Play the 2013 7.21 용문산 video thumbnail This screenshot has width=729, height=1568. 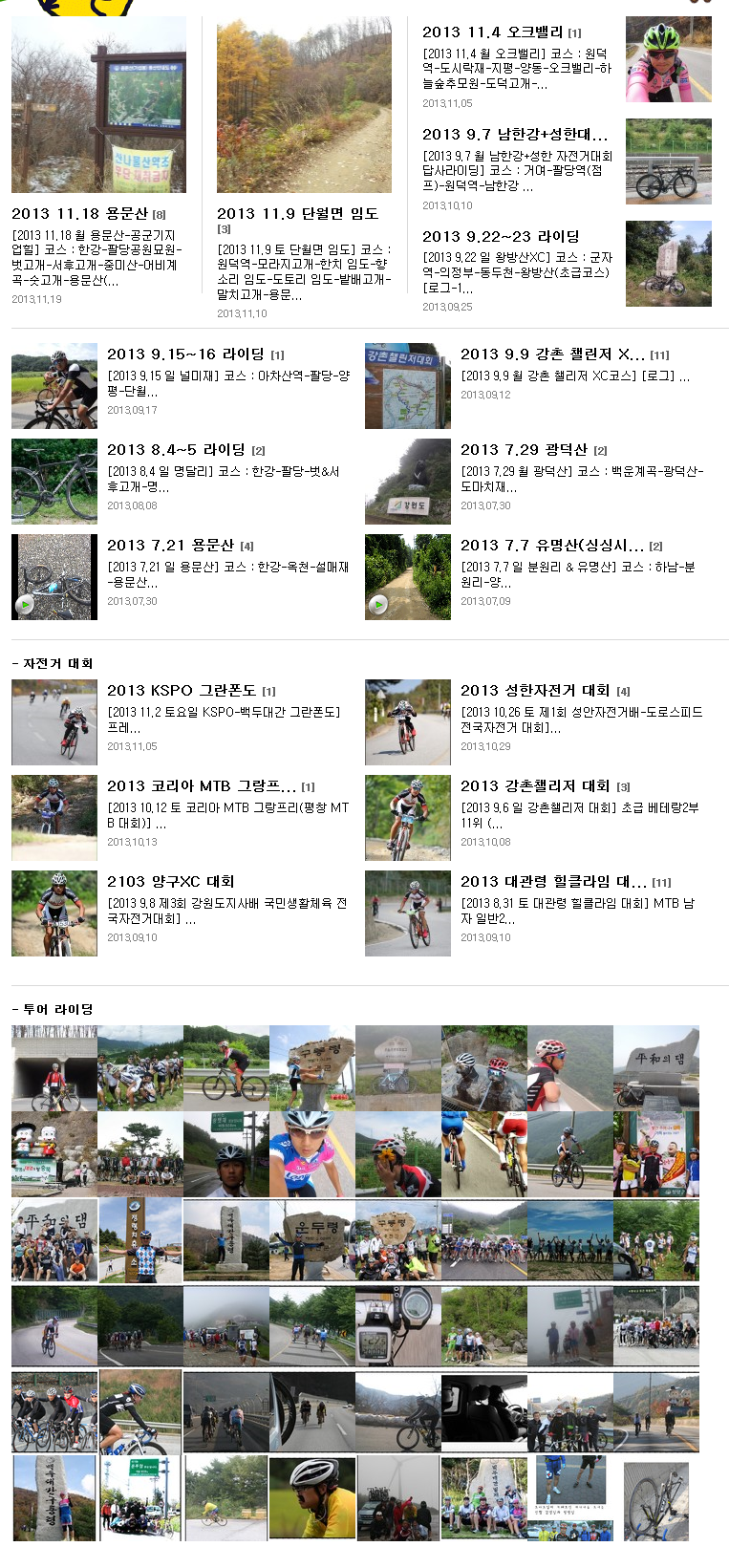pos(26,604)
